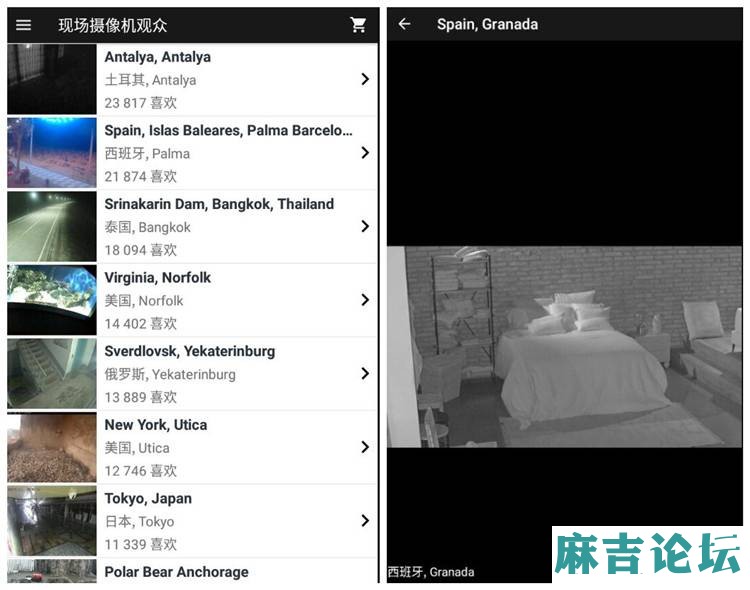Open the shopping cart icon
Image resolution: width=750 pixels, height=590 pixels.
click(x=358, y=25)
